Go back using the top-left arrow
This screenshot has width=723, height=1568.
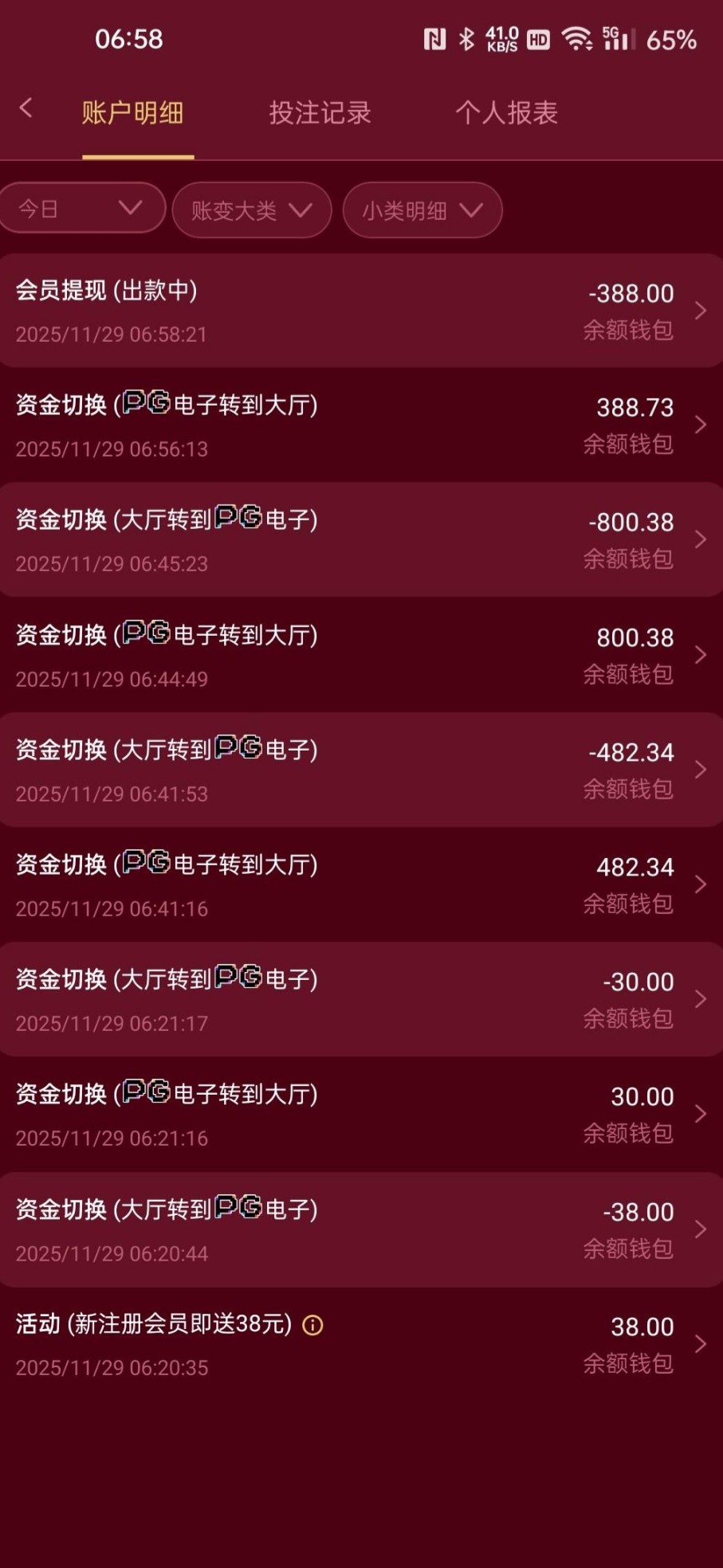[x=26, y=108]
